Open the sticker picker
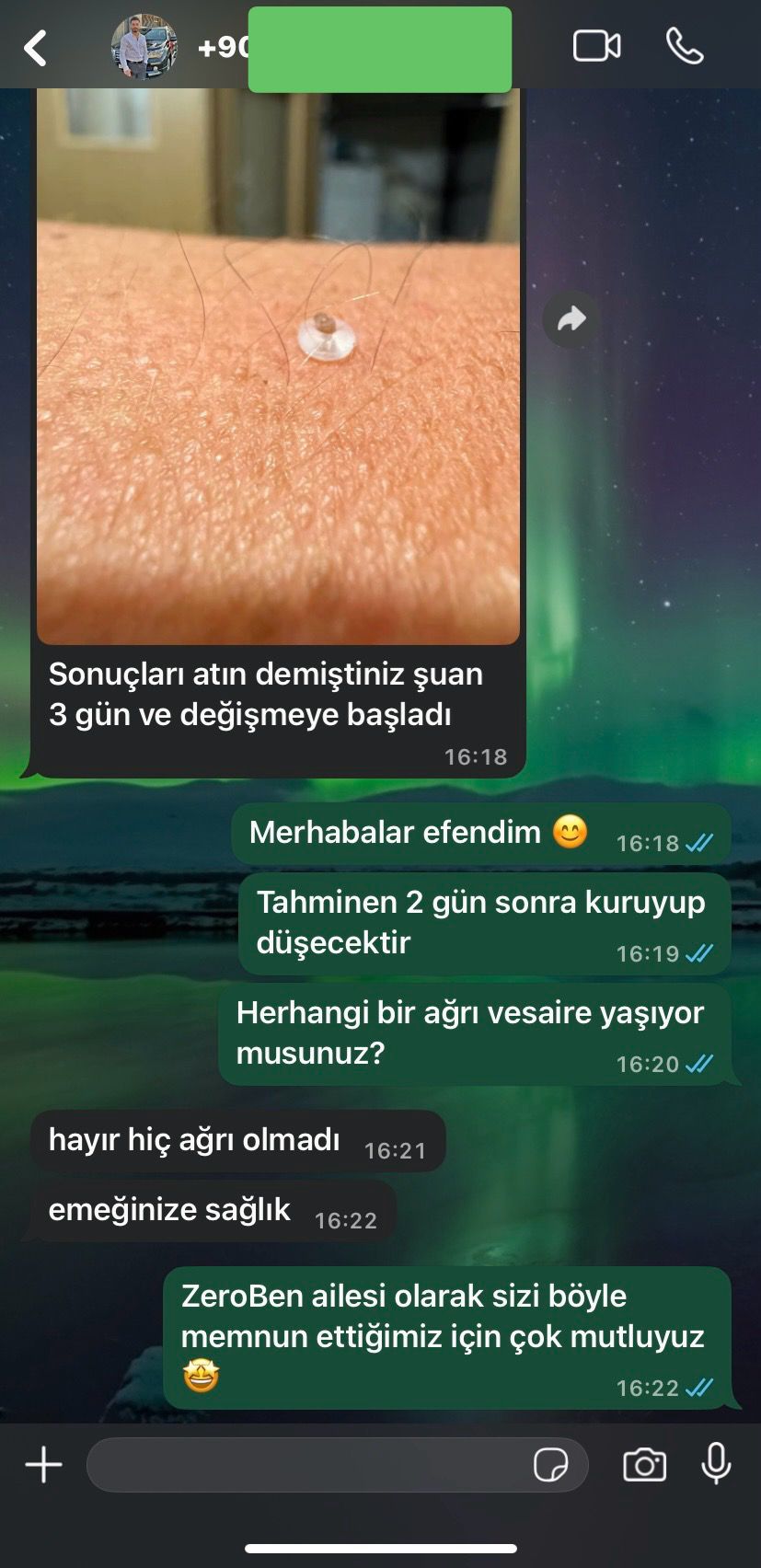The height and width of the screenshot is (1568, 761). [550, 1464]
